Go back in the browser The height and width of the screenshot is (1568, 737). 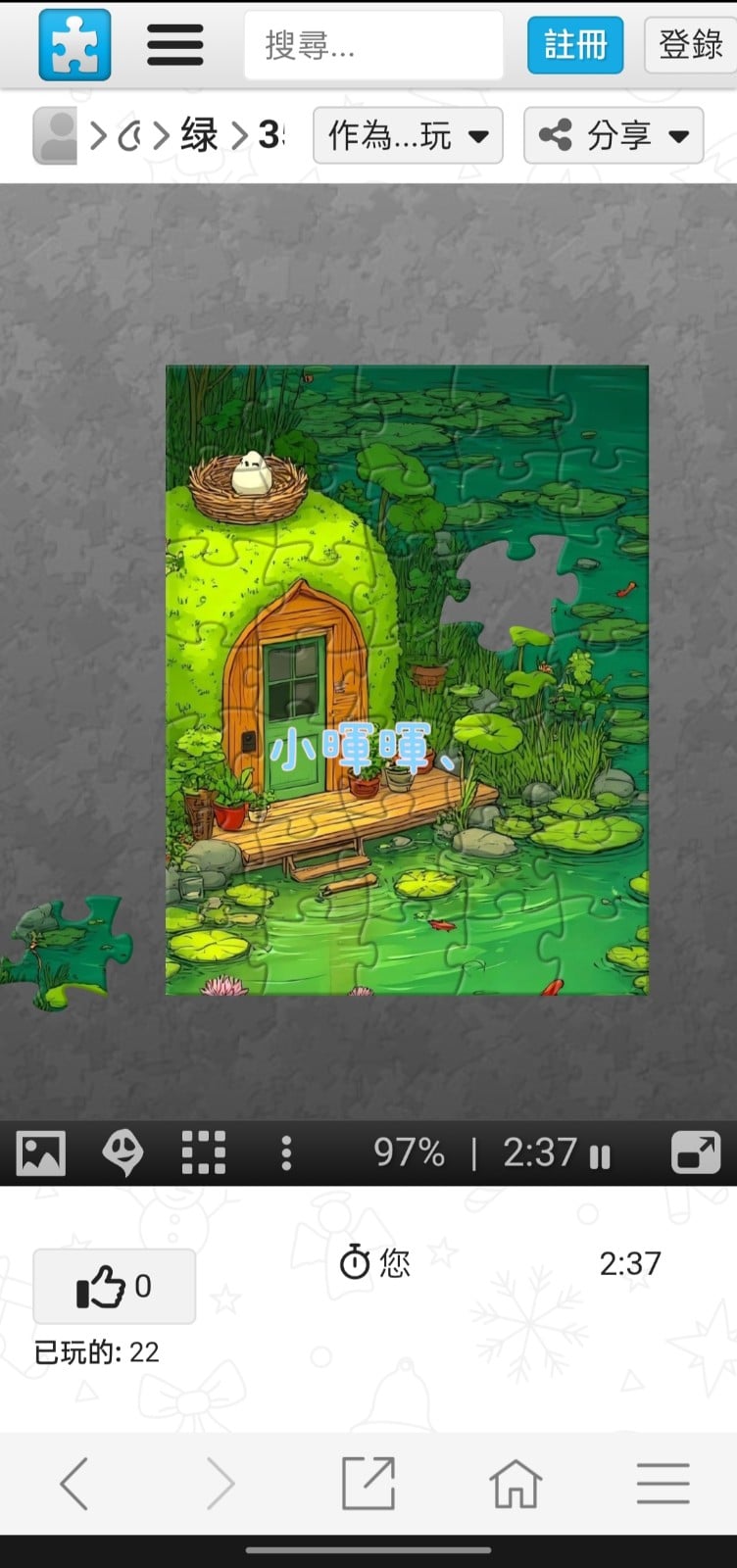tap(74, 1483)
